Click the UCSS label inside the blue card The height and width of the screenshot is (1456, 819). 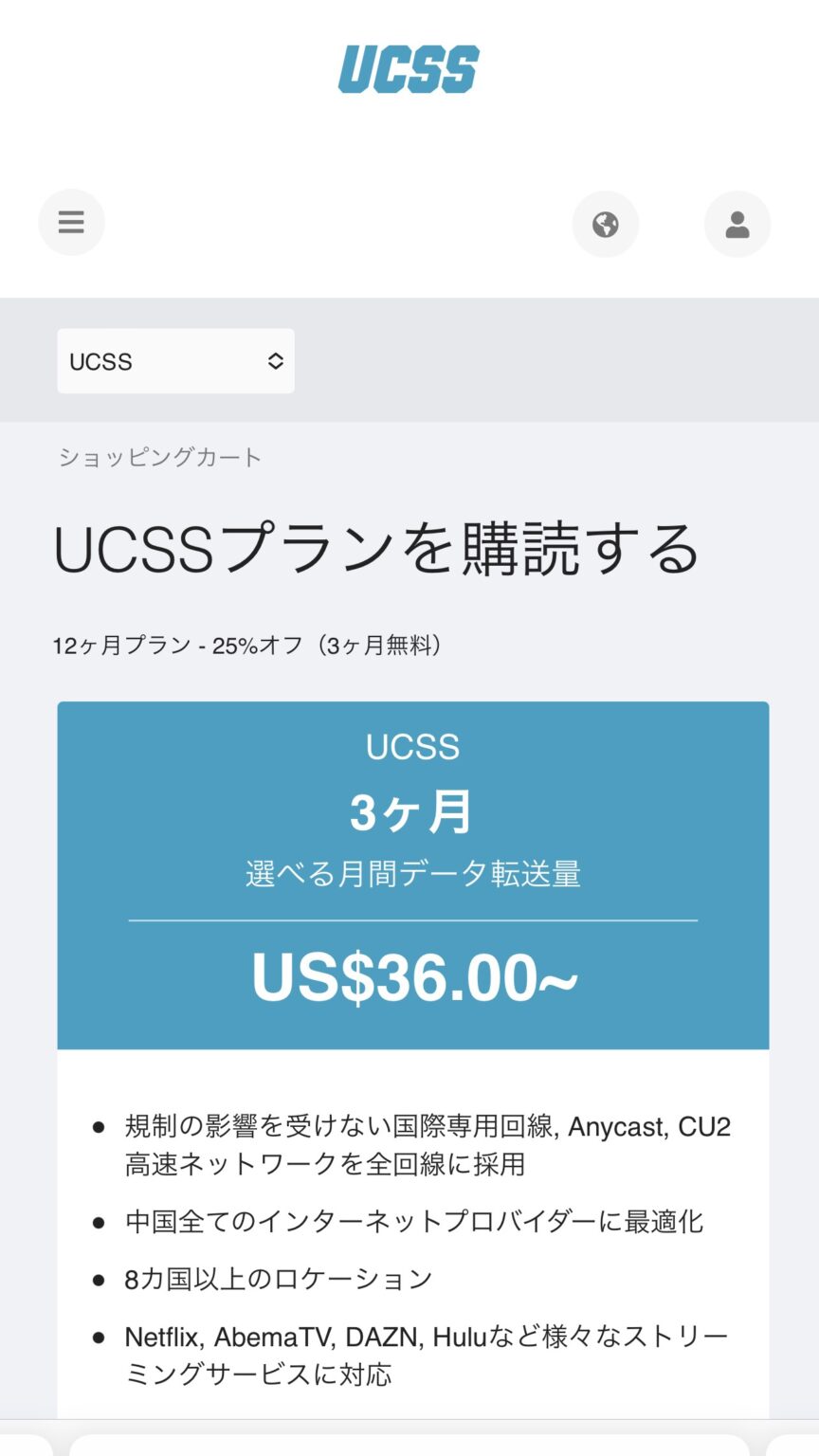(x=412, y=747)
